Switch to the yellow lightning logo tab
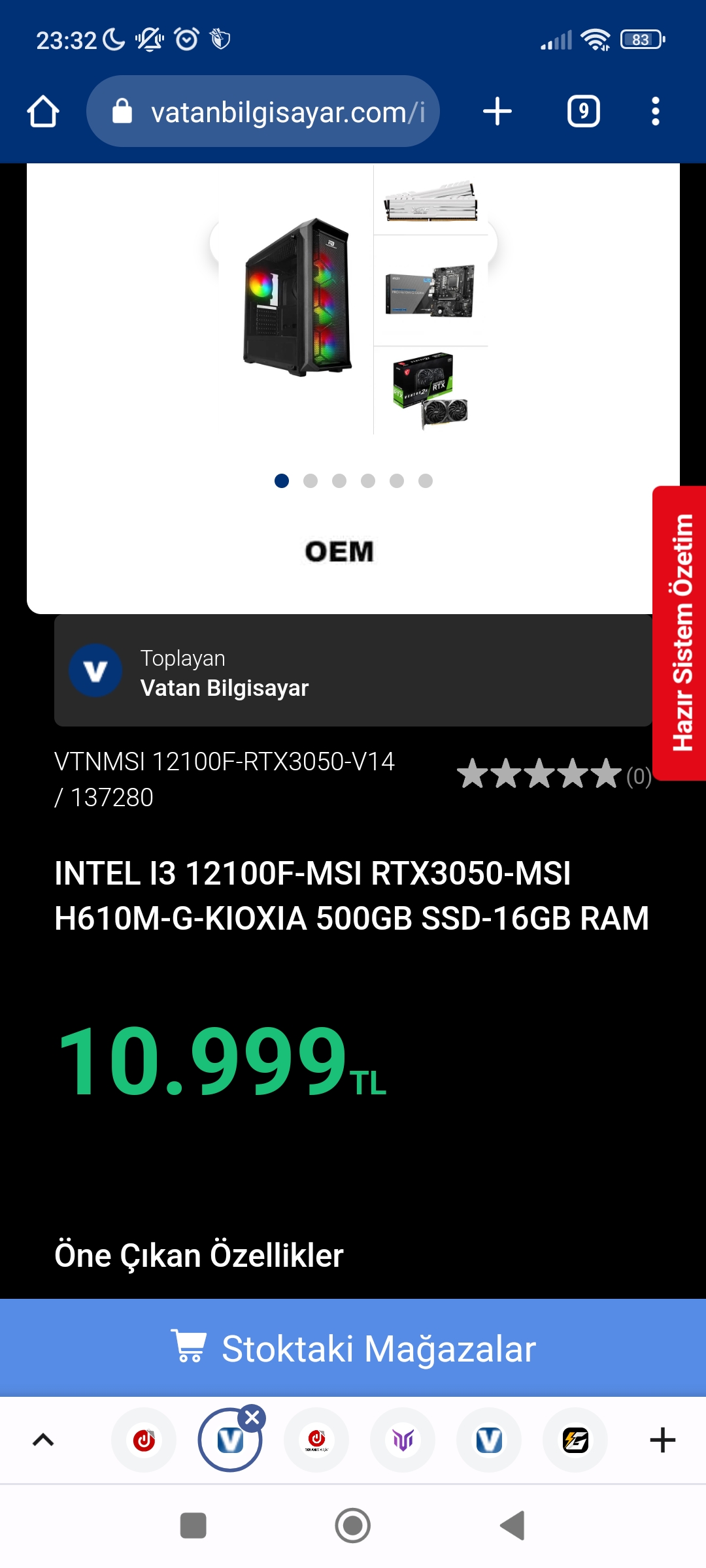706x1568 pixels. tap(575, 1440)
